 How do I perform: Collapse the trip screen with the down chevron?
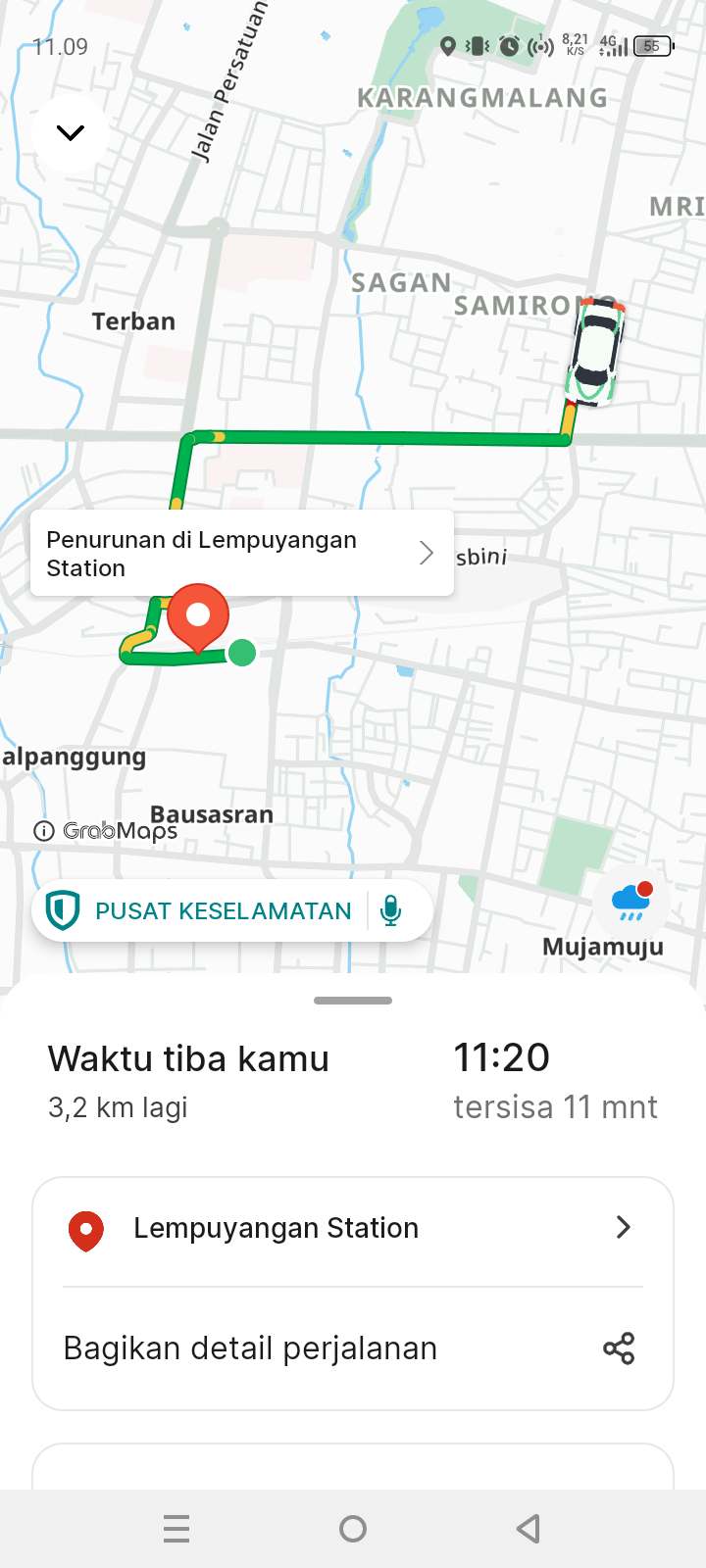click(71, 133)
